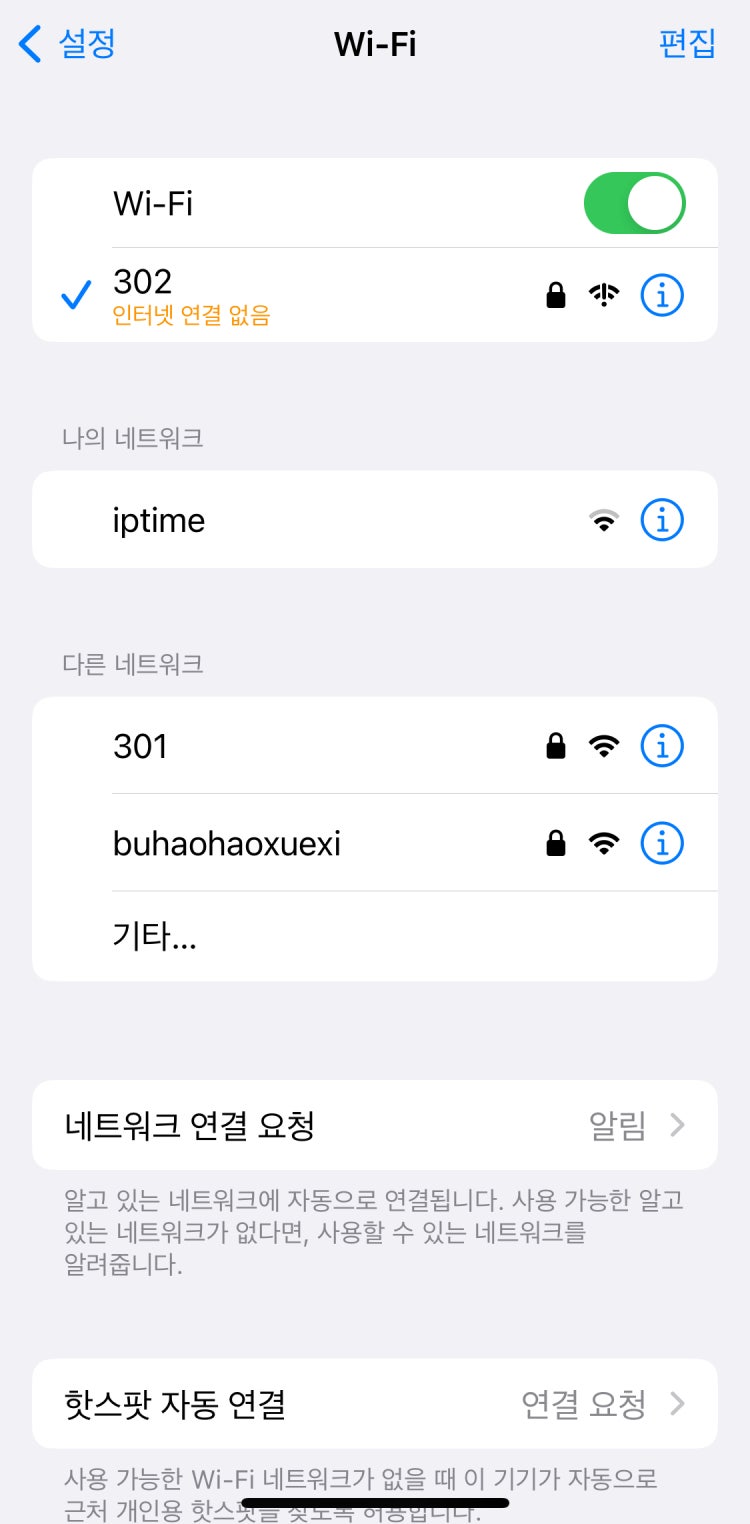Tap the 편집 button
This screenshot has height=1524, width=750.
688,44
